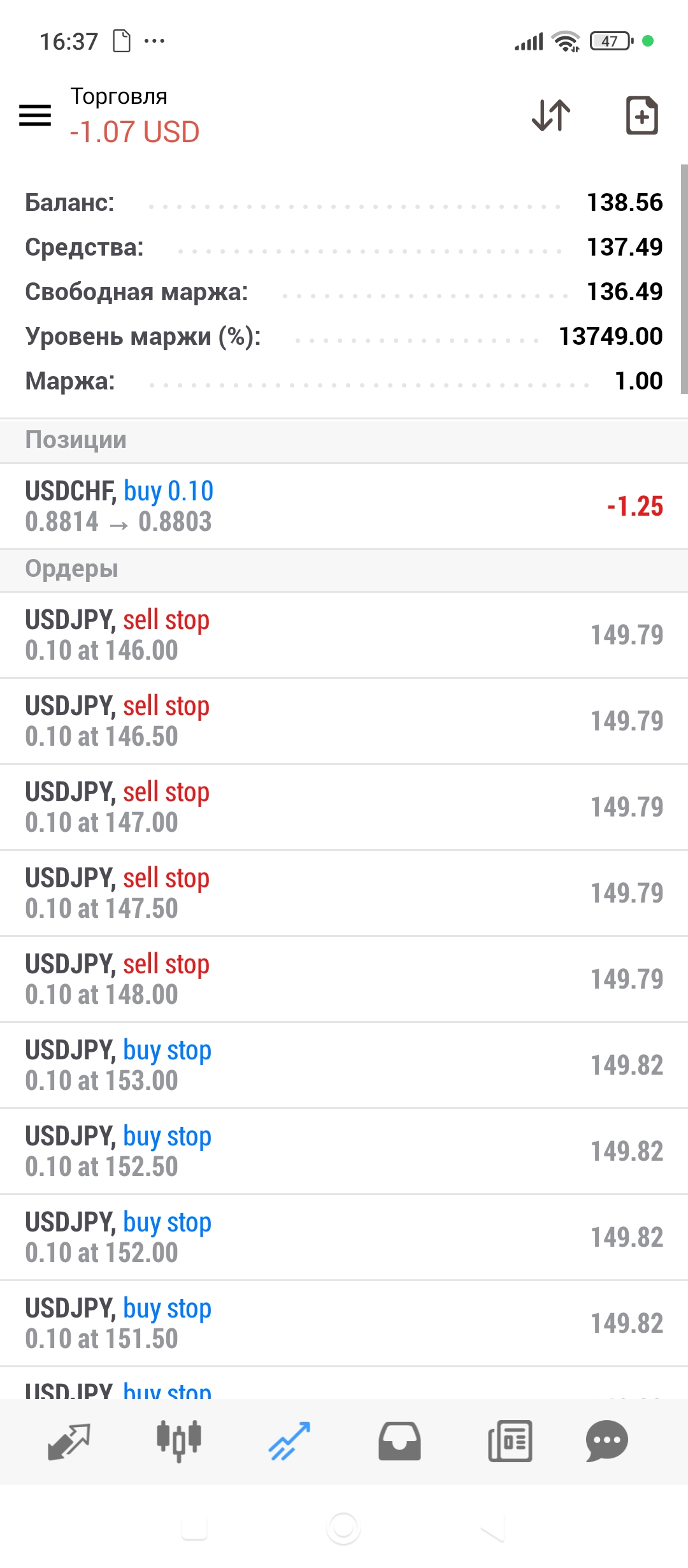
Task: Open the Chat messages tab
Action: point(607,1441)
